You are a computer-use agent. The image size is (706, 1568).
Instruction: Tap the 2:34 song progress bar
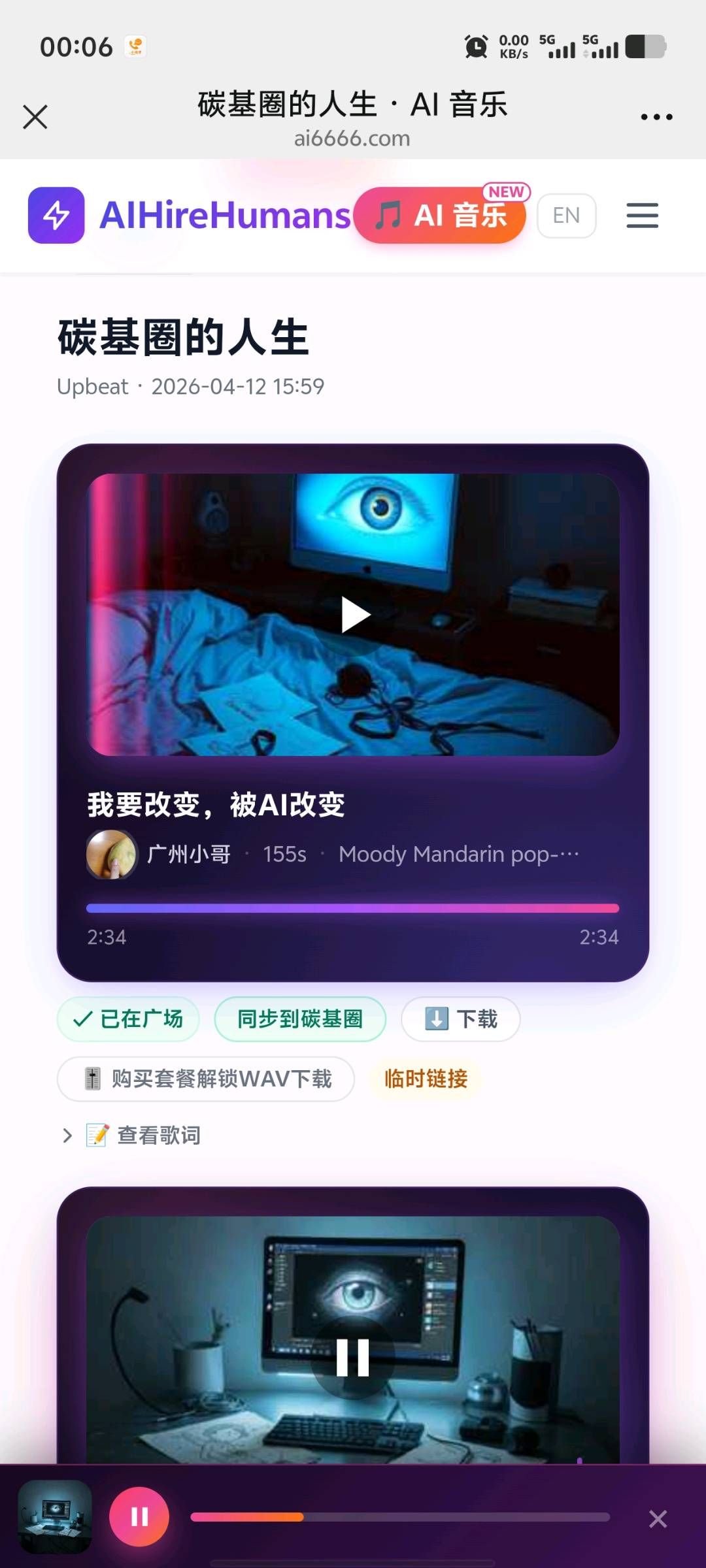pyautogui.click(x=352, y=908)
